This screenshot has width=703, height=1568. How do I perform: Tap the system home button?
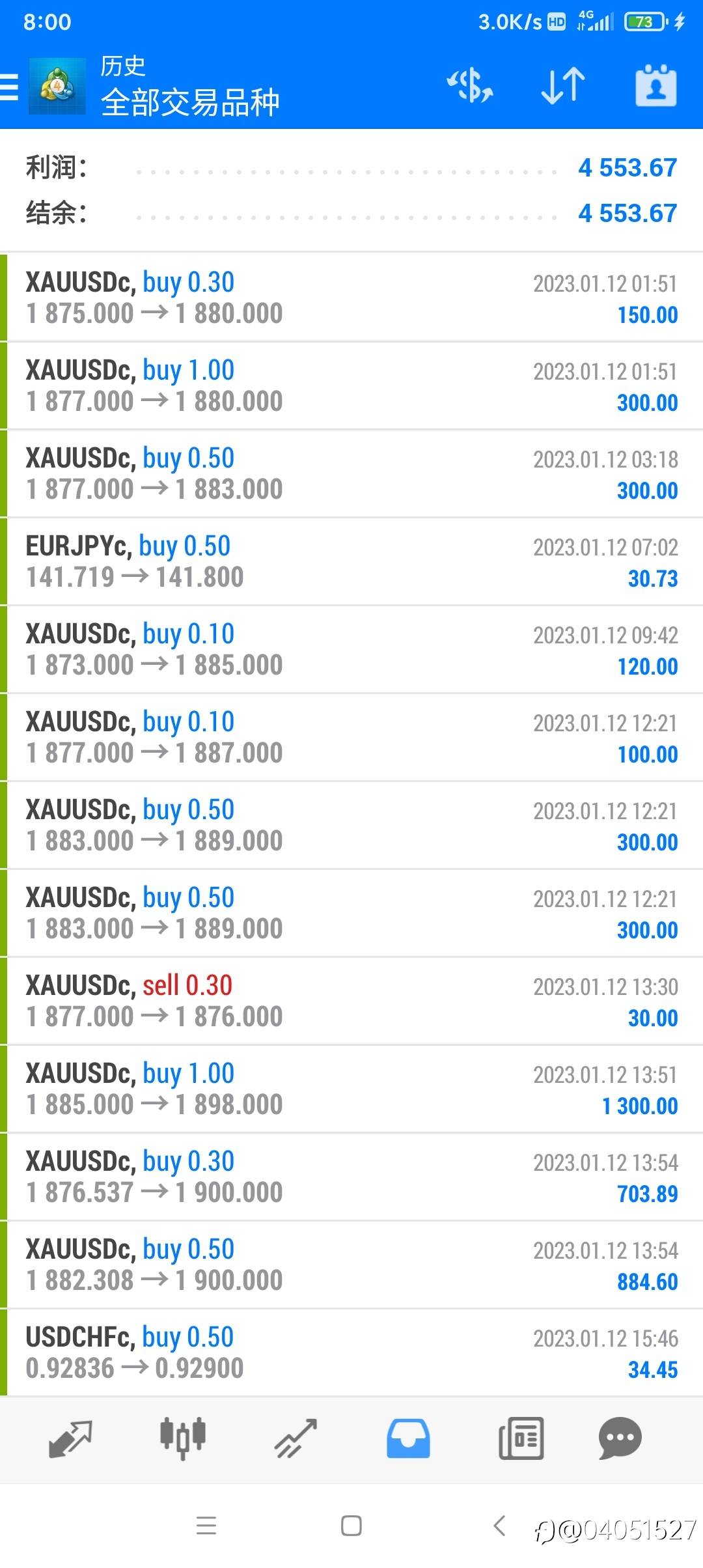click(351, 1526)
